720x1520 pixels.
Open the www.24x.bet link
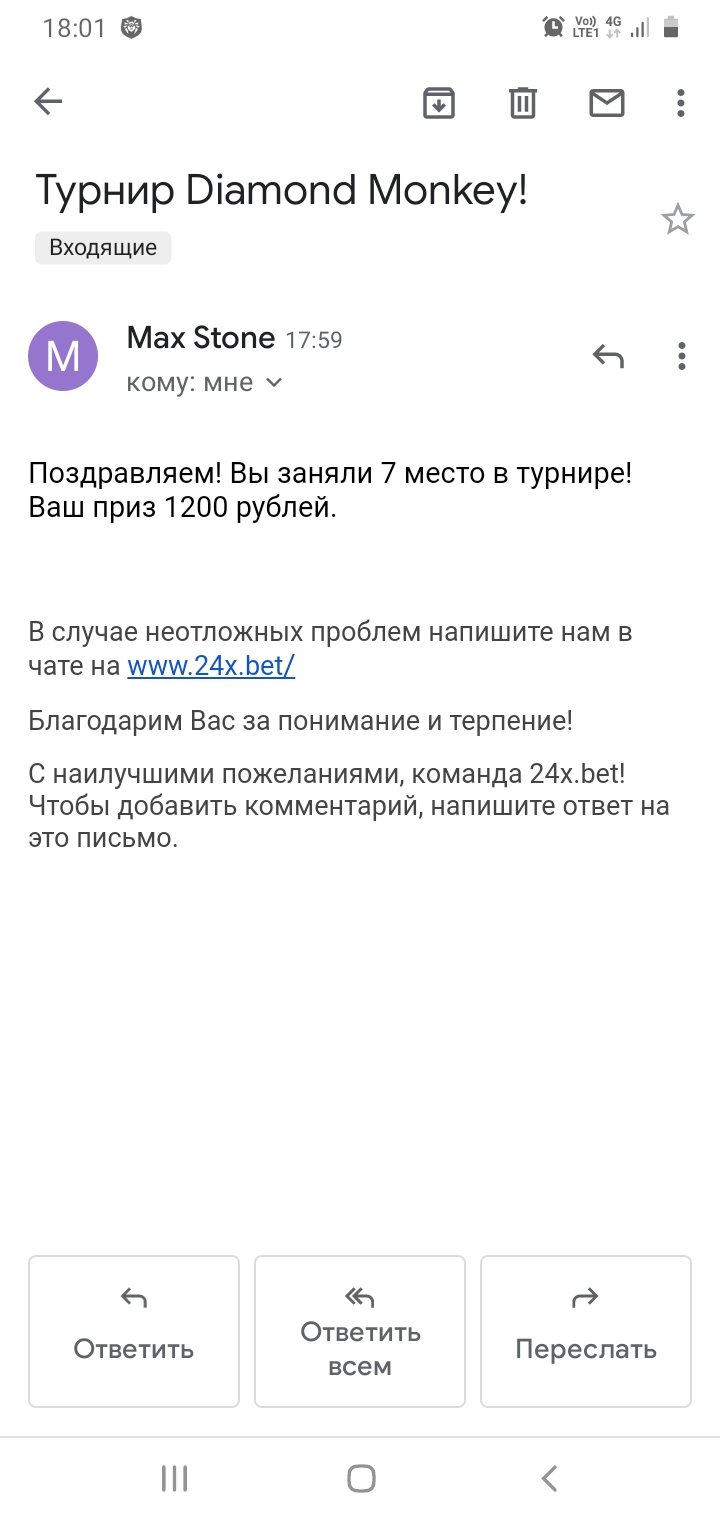click(211, 665)
